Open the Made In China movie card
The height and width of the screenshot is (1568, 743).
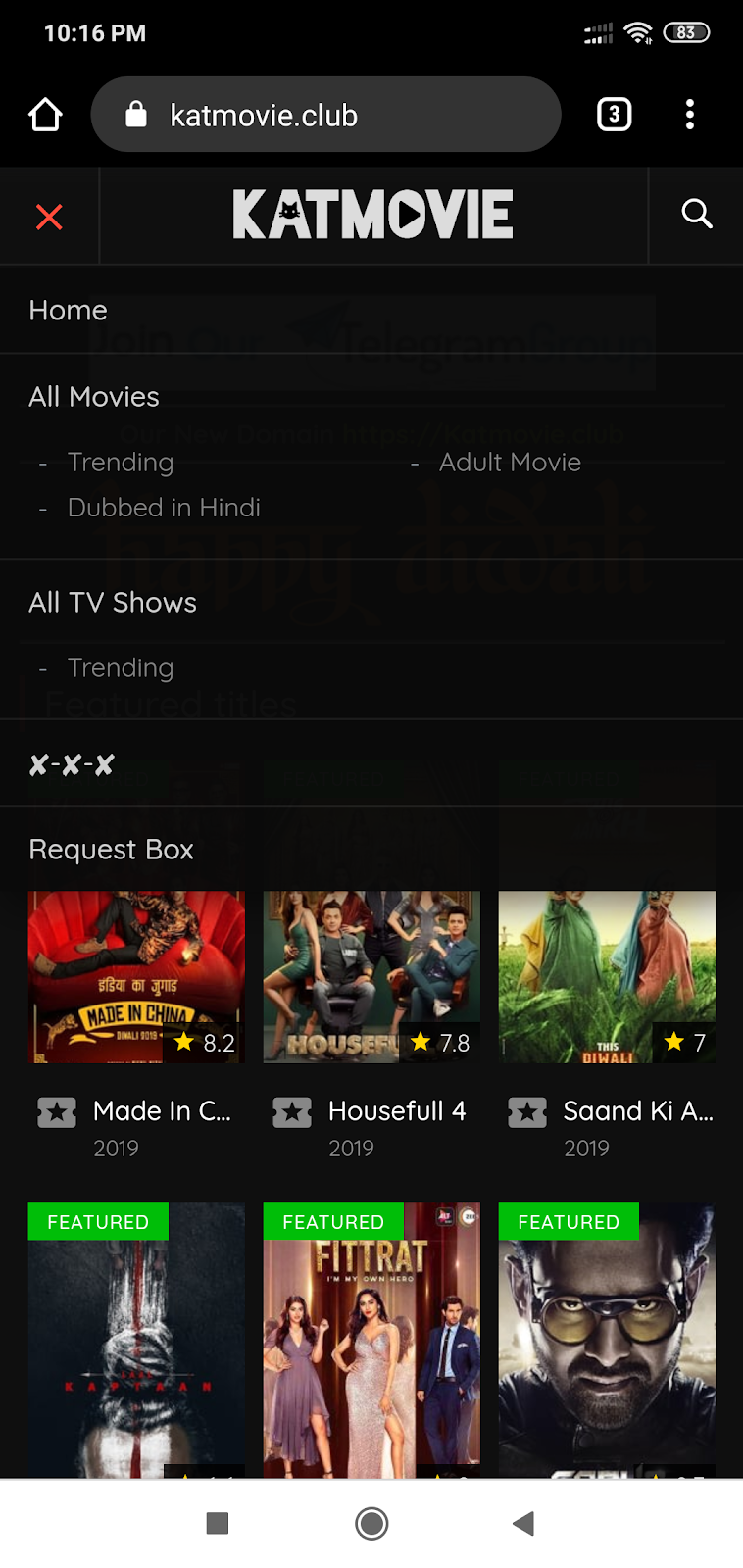pyautogui.click(x=136, y=1026)
